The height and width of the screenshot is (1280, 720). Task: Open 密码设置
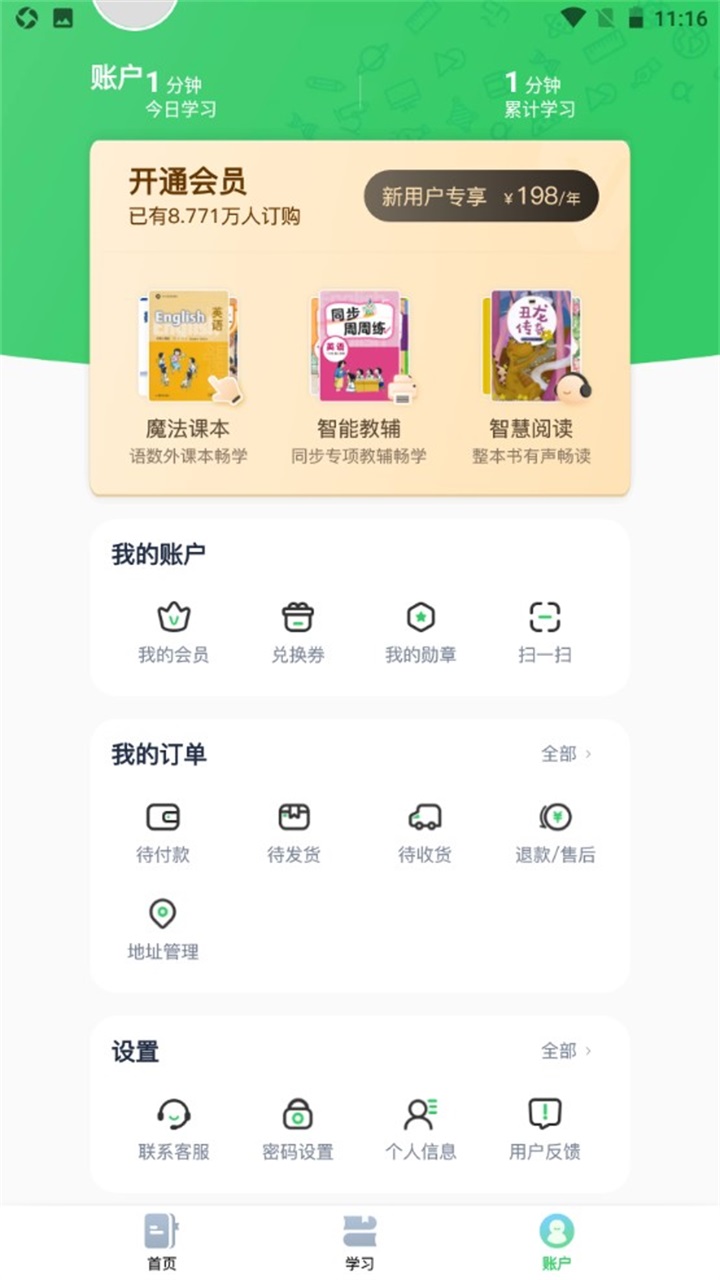pyautogui.click(x=298, y=1129)
